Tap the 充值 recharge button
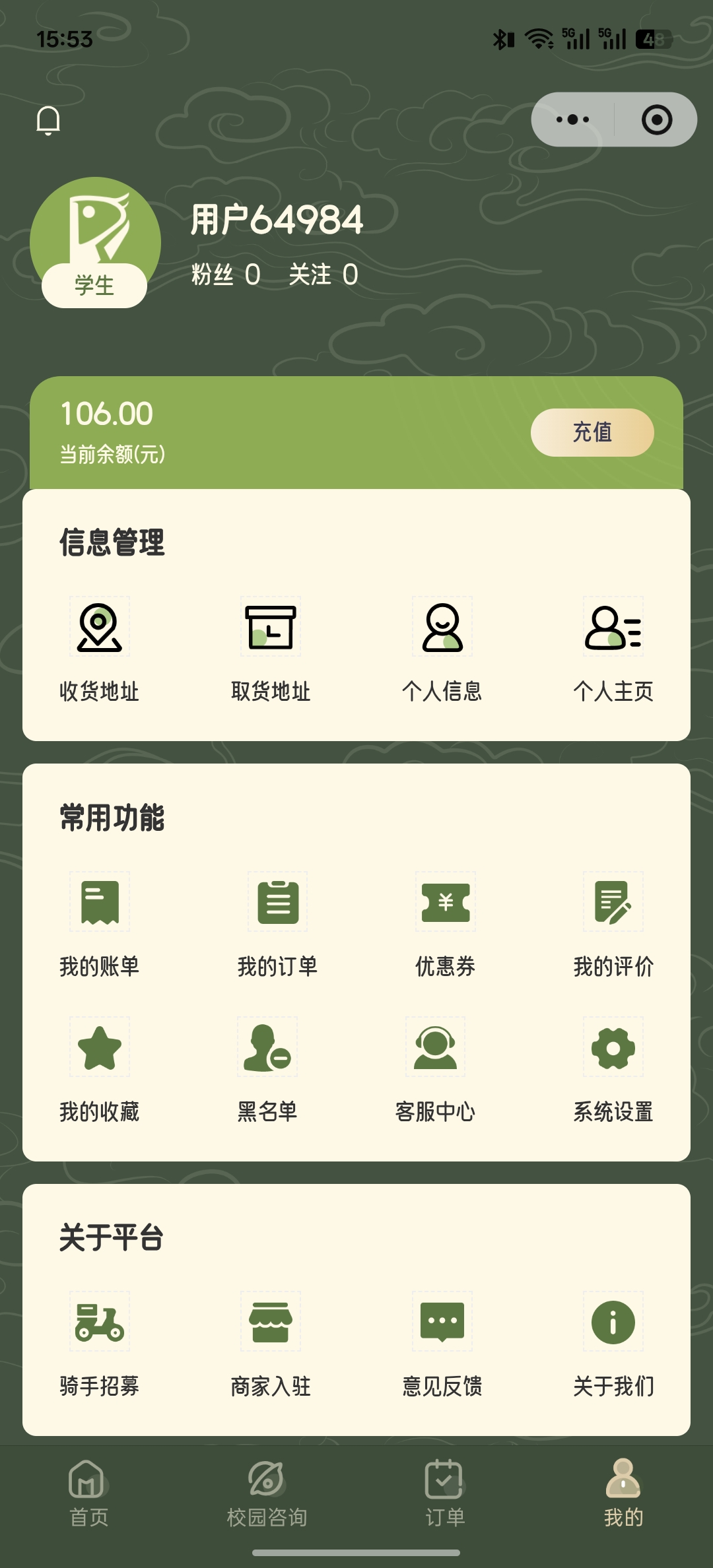 pos(592,432)
